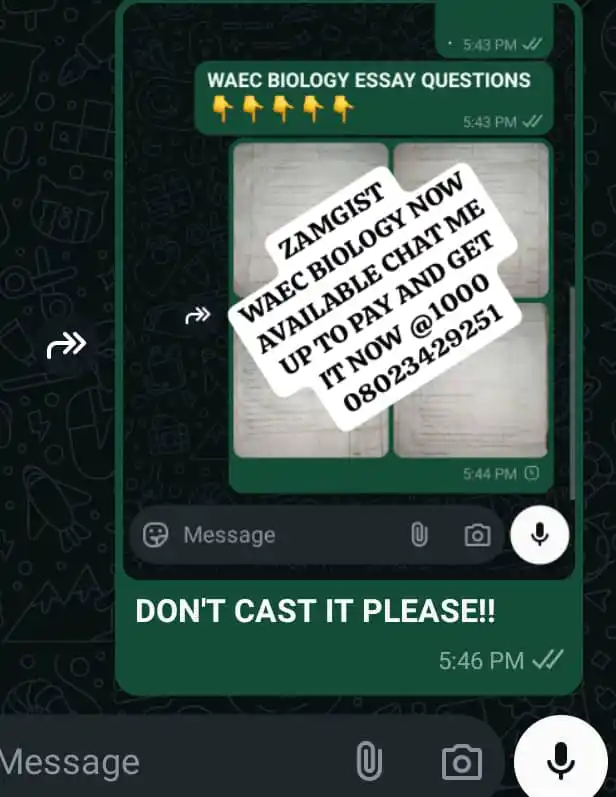
Task: Open the image captioned DON'T CAST IT PLEASE!!
Action: click(348, 300)
